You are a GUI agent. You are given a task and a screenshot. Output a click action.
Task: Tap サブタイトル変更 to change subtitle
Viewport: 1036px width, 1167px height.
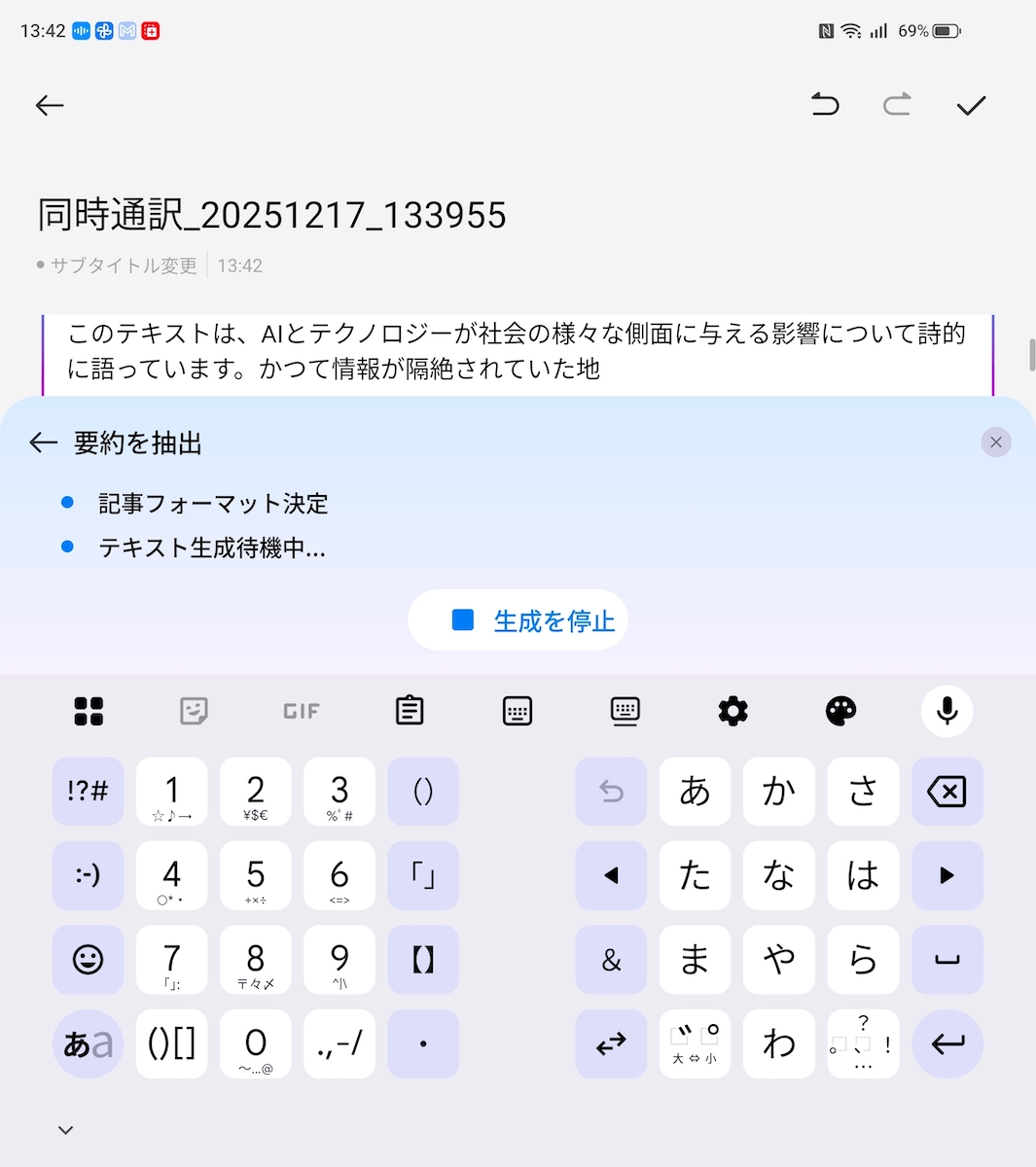click(x=124, y=265)
